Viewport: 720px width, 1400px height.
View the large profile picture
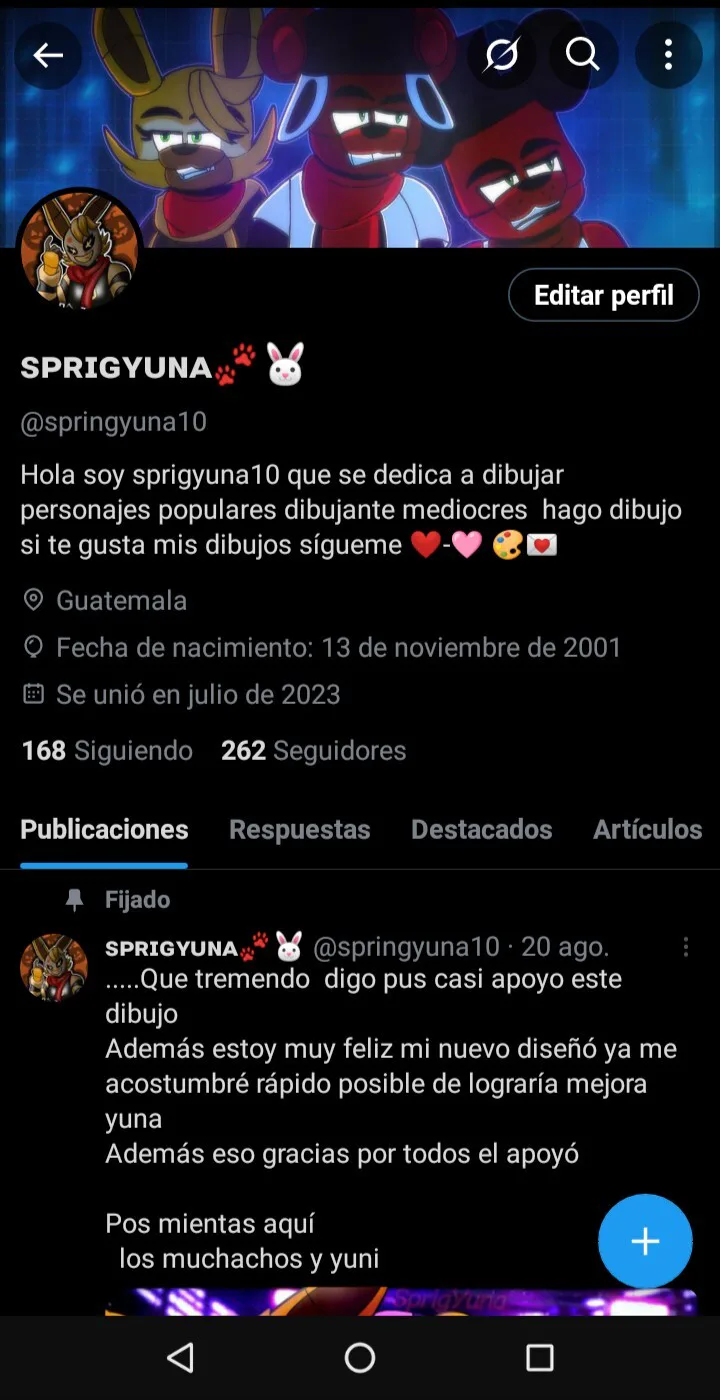click(x=78, y=250)
